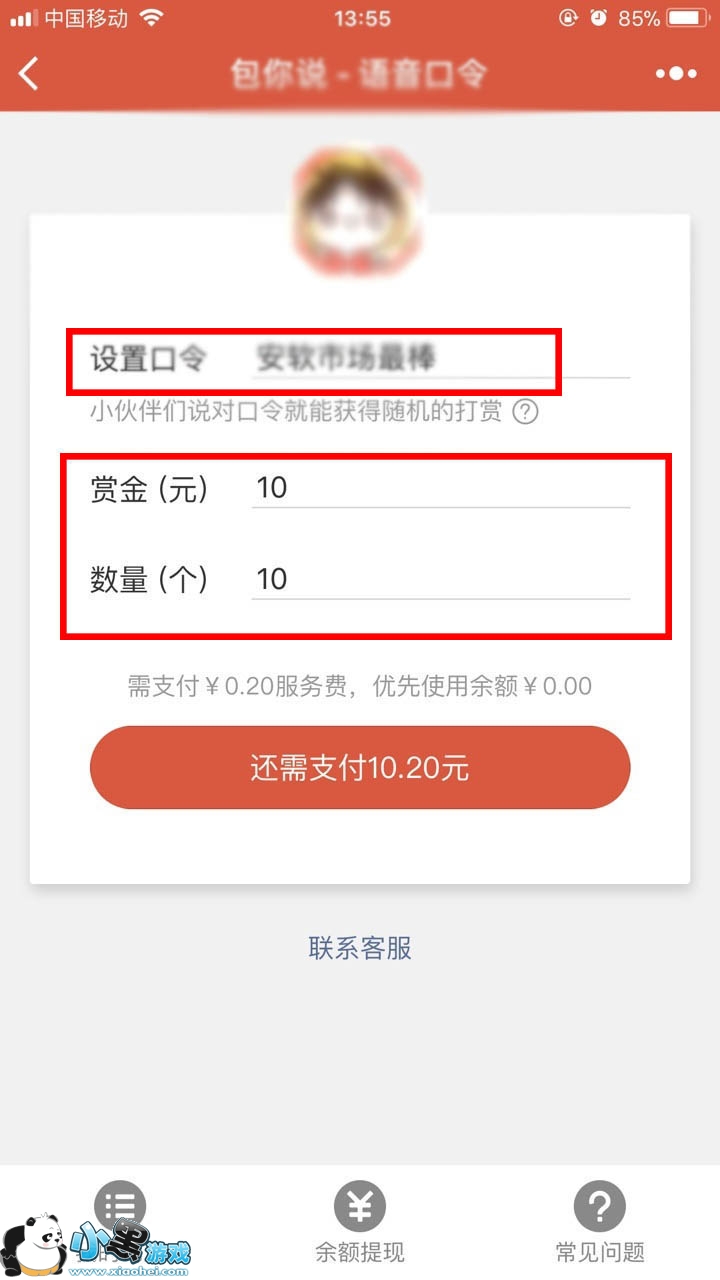Switch to the 余额提现 tab
720x1280 pixels.
(x=360, y=1222)
